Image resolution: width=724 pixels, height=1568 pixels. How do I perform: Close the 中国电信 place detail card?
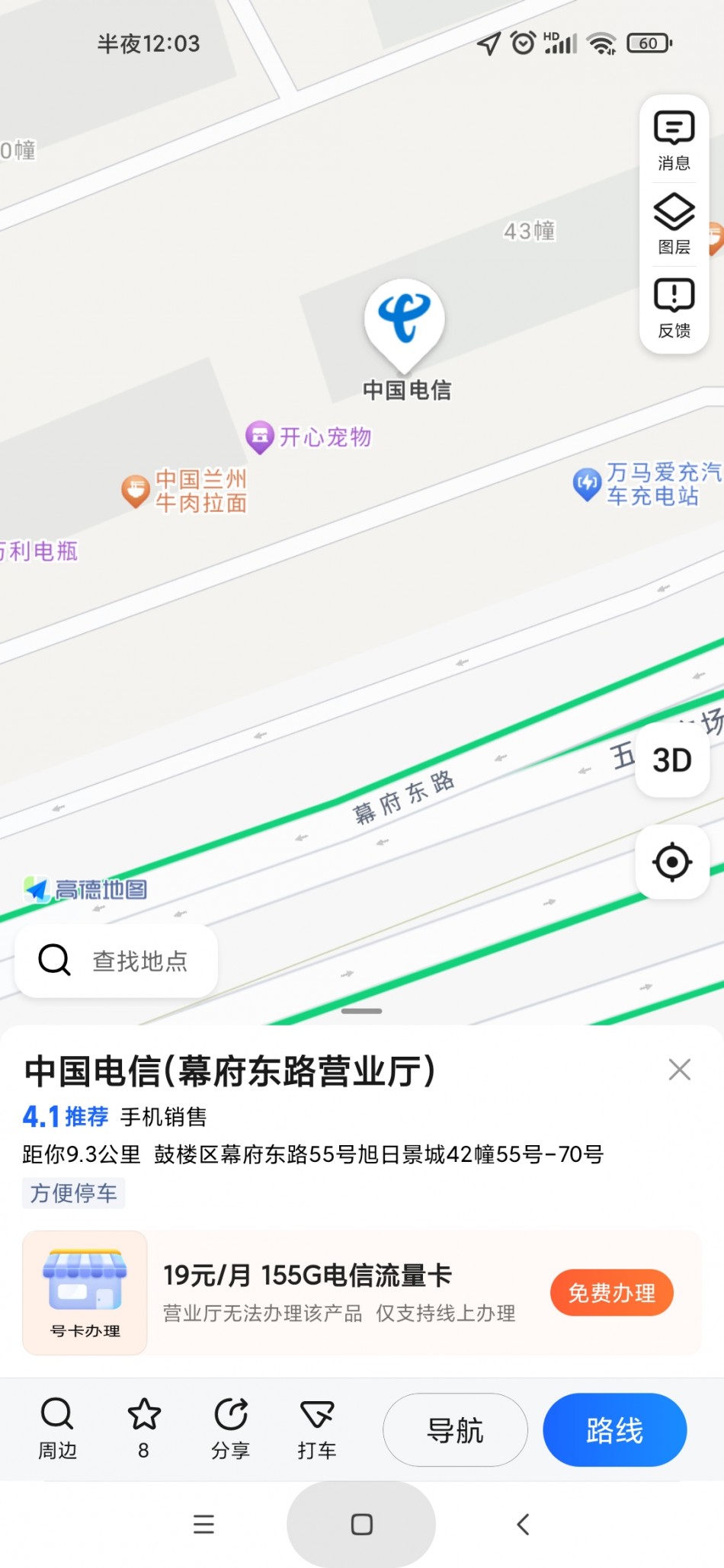[679, 1070]
